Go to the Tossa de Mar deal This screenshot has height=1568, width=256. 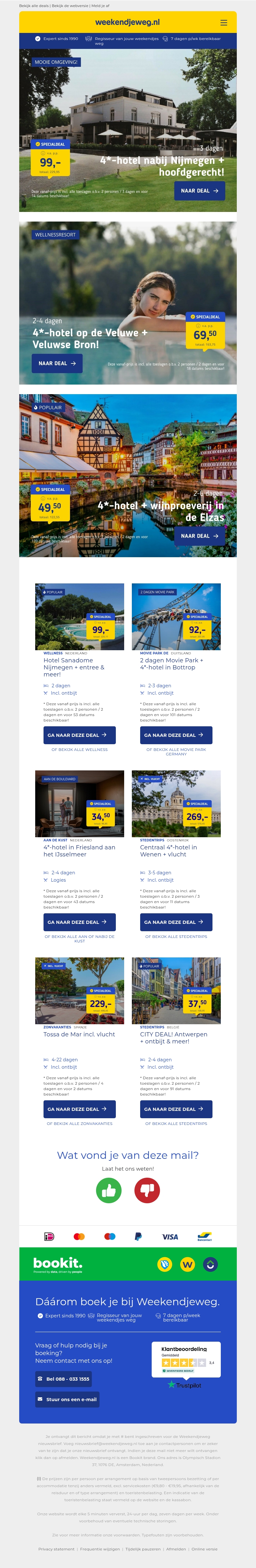[x=79, y=1109]
